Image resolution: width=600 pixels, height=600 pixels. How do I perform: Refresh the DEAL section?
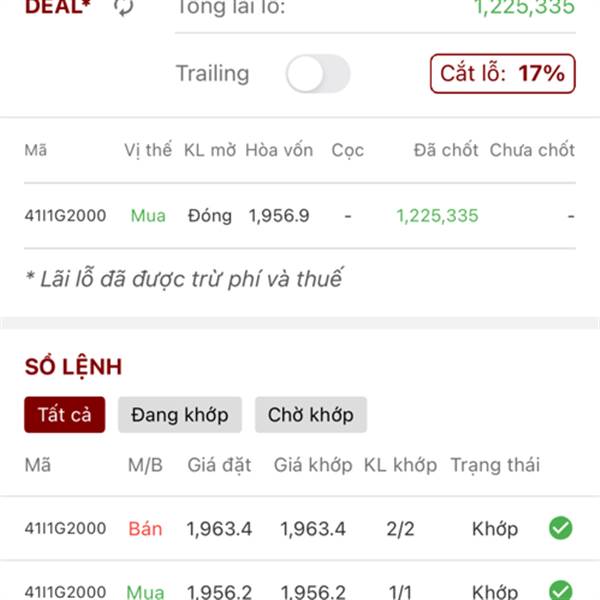(124, 7)
